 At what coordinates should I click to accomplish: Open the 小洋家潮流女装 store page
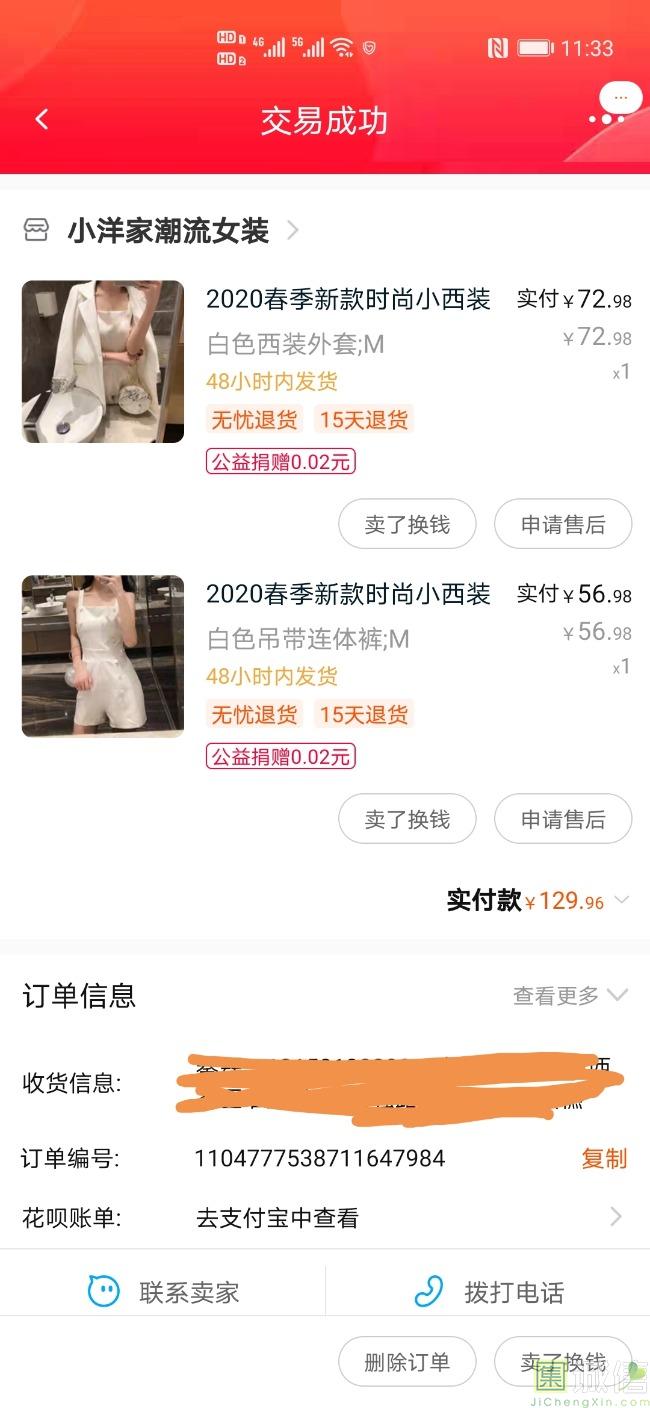(168, 232)
